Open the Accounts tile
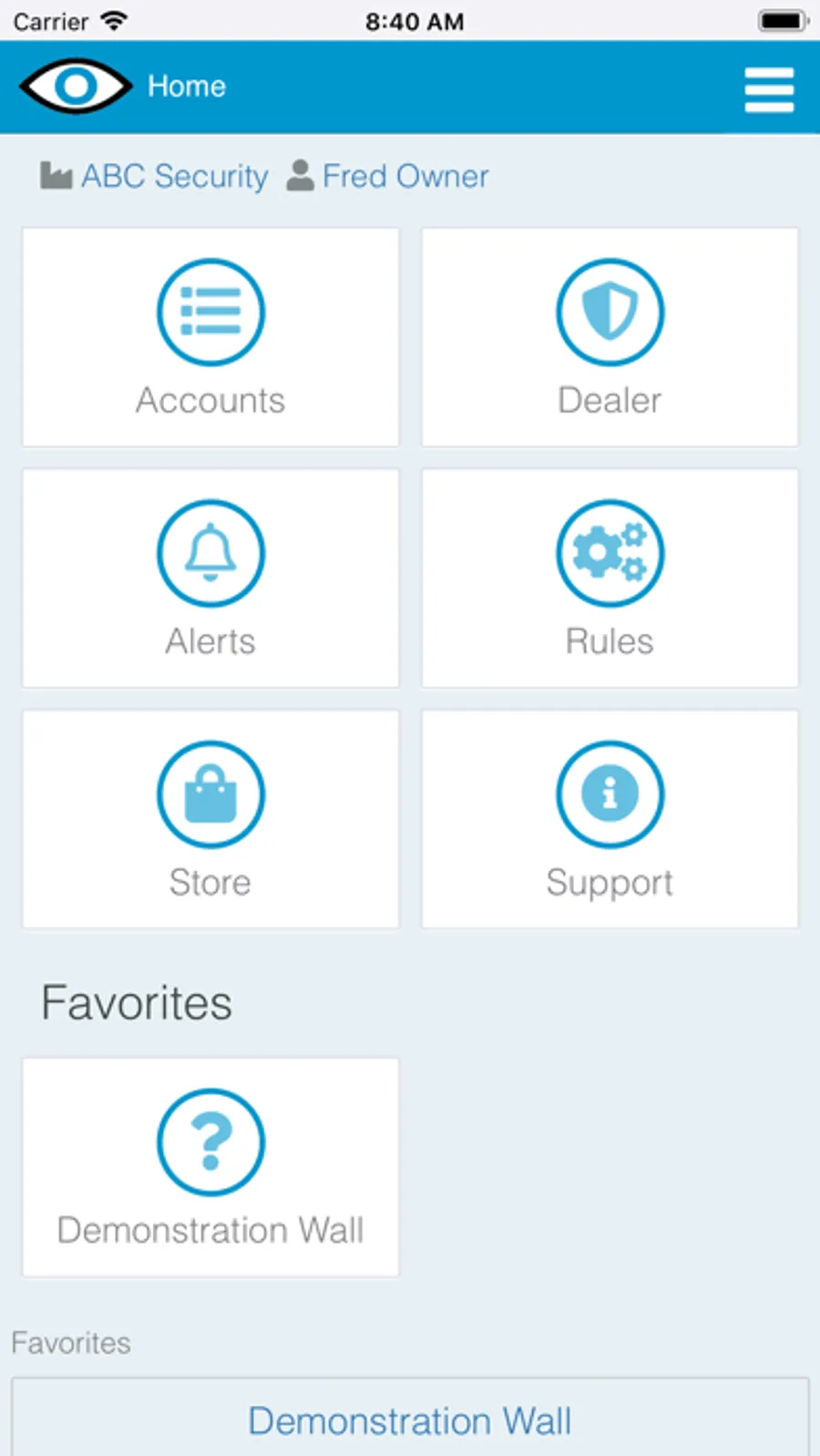Image resolution: width=820 pixels, height=1456 pixels. pos(210,337)
